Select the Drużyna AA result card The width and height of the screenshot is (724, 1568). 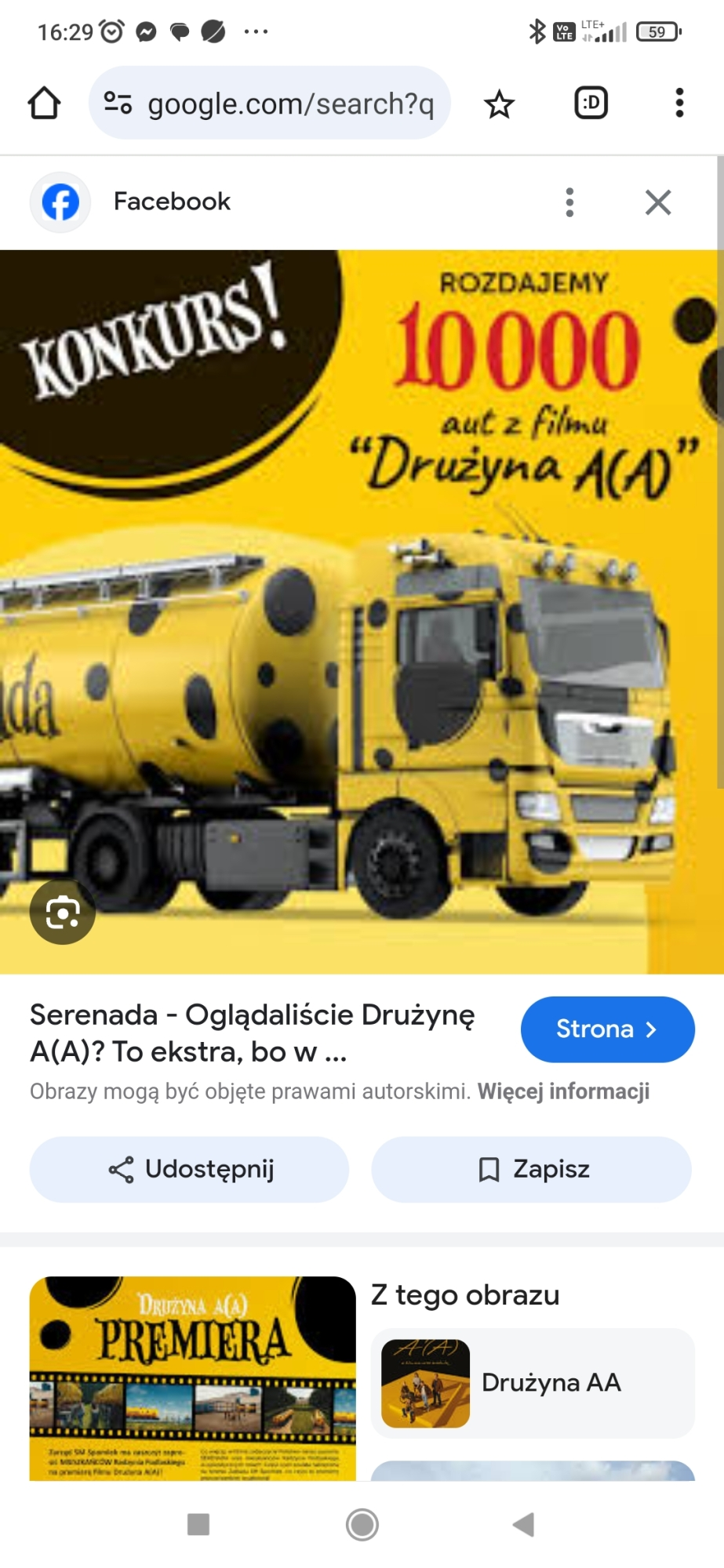533,1383
